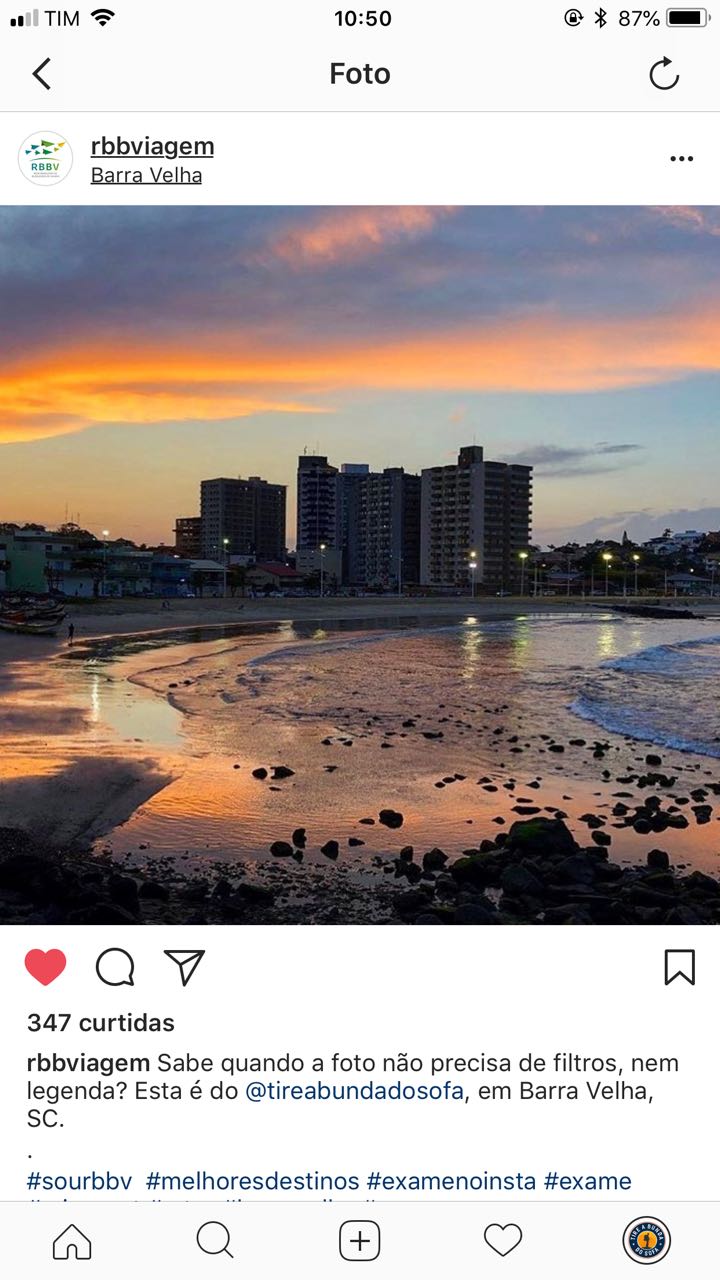The width and height of the screenshot is (720, 1280).
Task: Open the #exame hashtag
Action: pos(587,1181)
